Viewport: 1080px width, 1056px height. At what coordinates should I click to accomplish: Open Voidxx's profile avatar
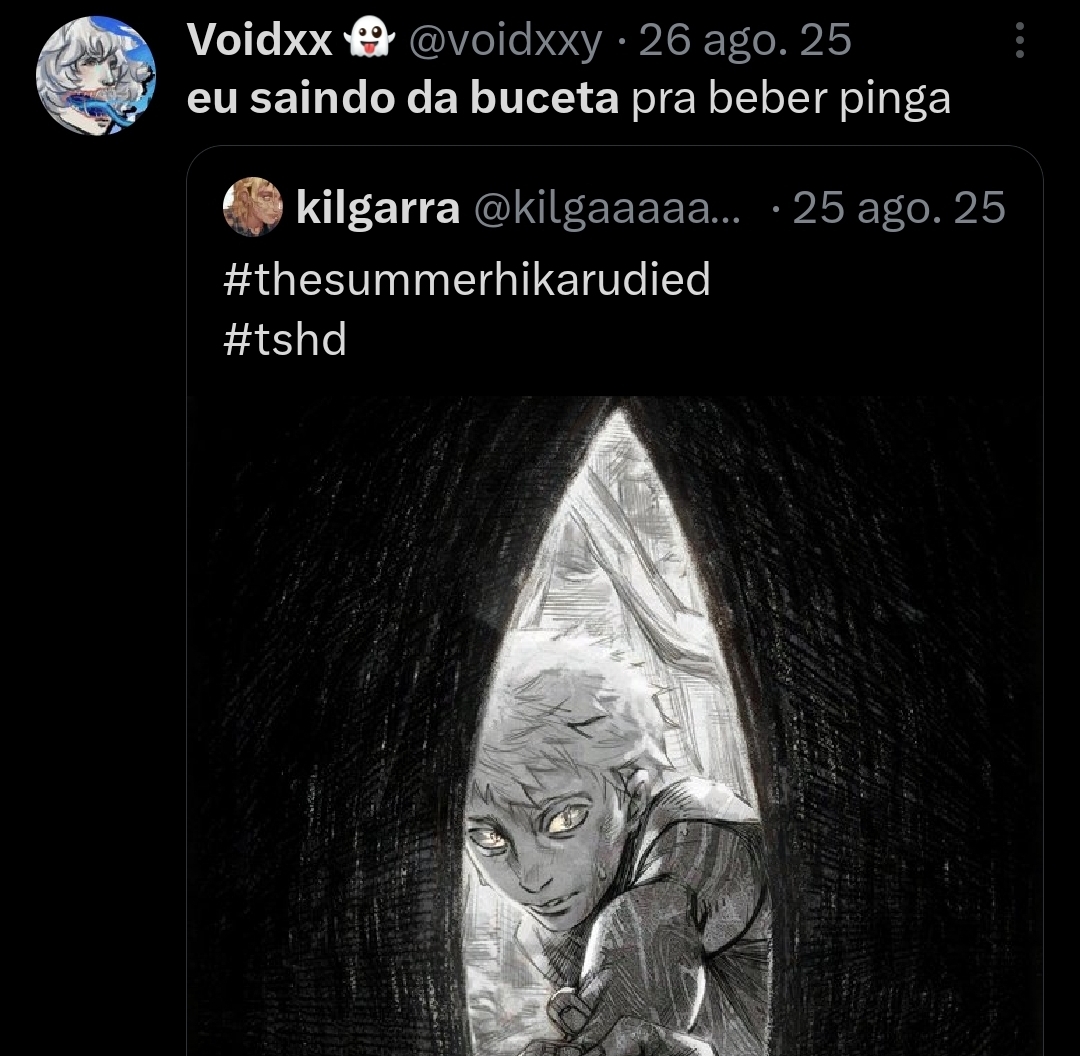pyautogui.click(x=96, y=76)
